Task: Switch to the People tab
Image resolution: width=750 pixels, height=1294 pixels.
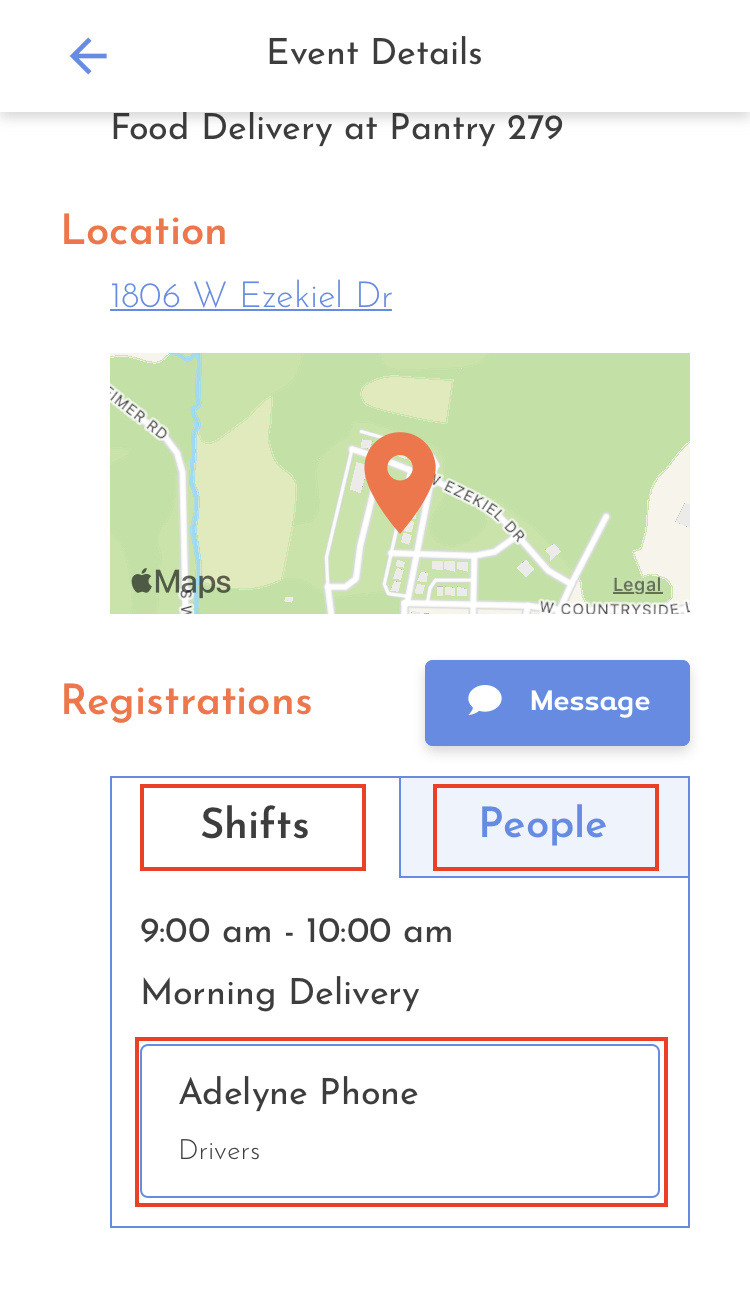Action: tap(545, 826)
